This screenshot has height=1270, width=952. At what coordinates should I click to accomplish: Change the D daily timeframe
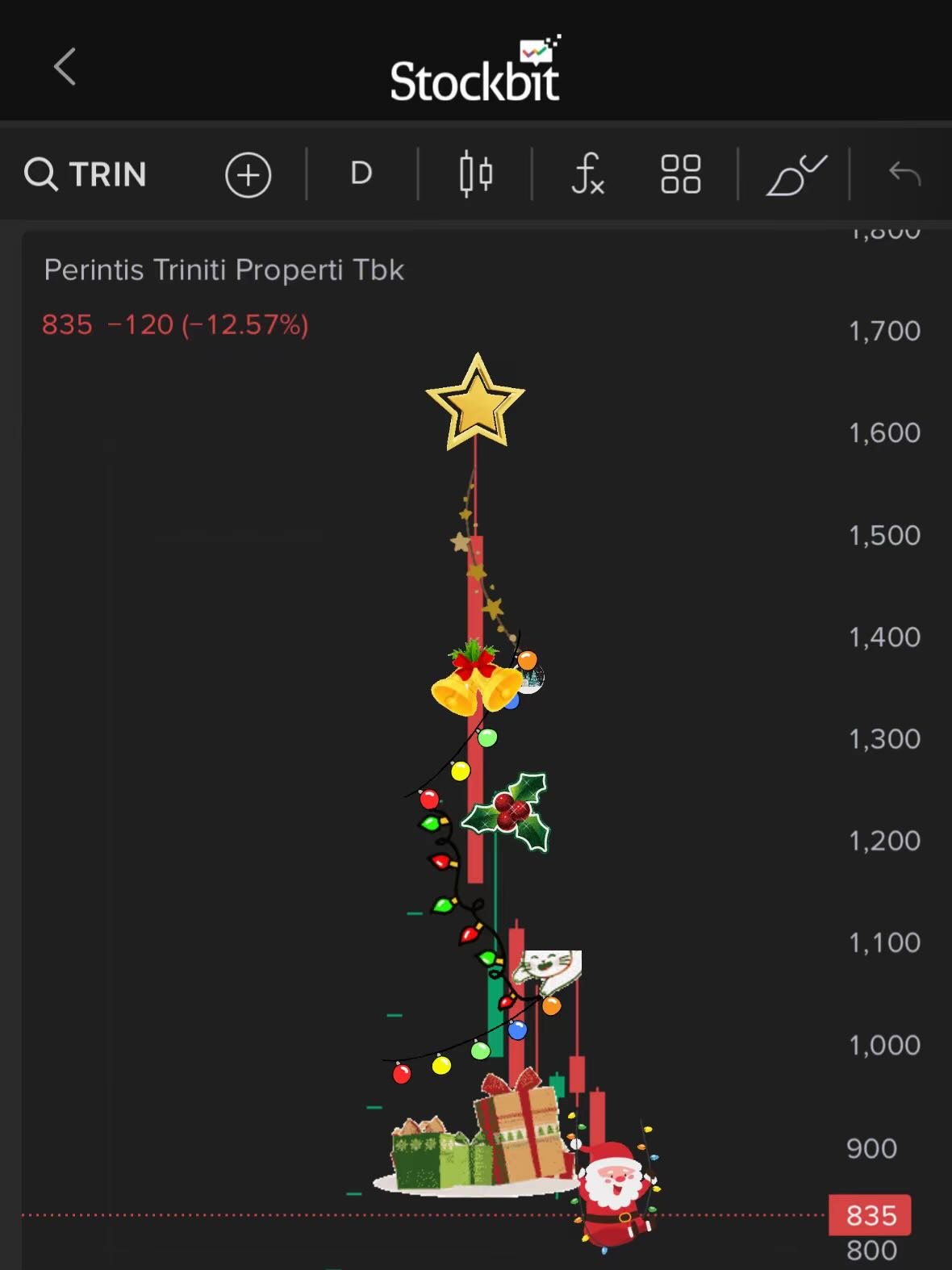(361, 173)
